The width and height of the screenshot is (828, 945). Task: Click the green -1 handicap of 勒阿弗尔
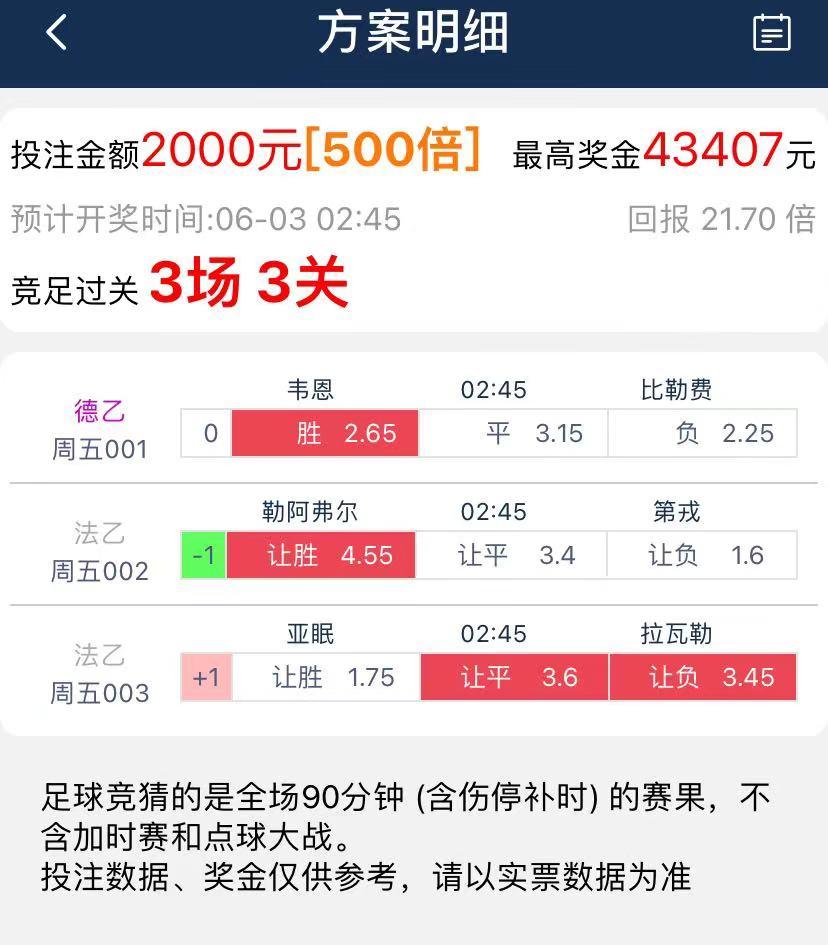tap(204, 555)
